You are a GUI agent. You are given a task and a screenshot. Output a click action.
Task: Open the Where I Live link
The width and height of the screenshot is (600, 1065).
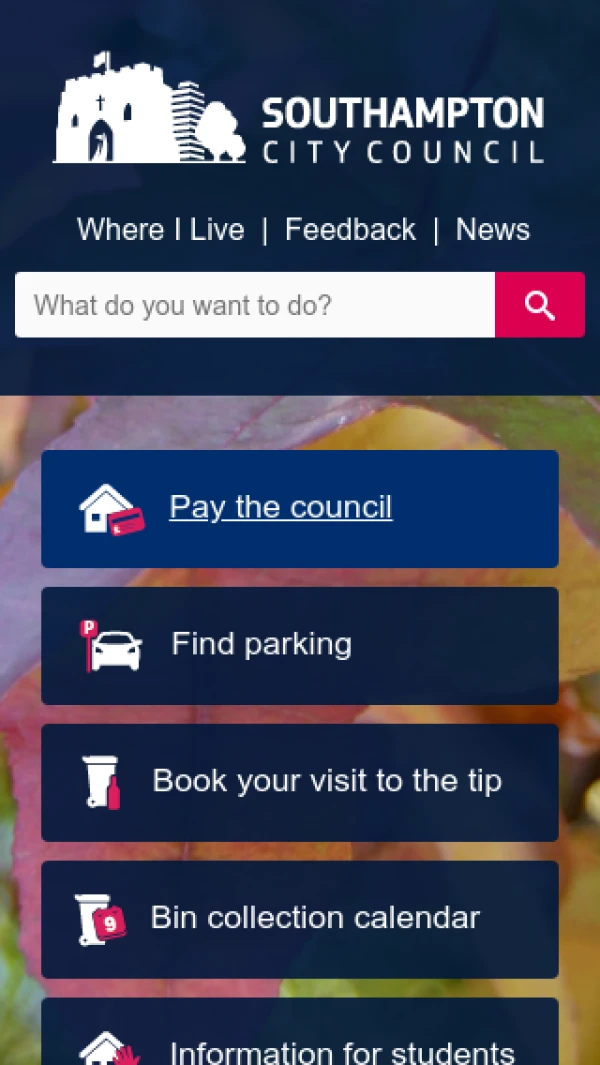161,230
